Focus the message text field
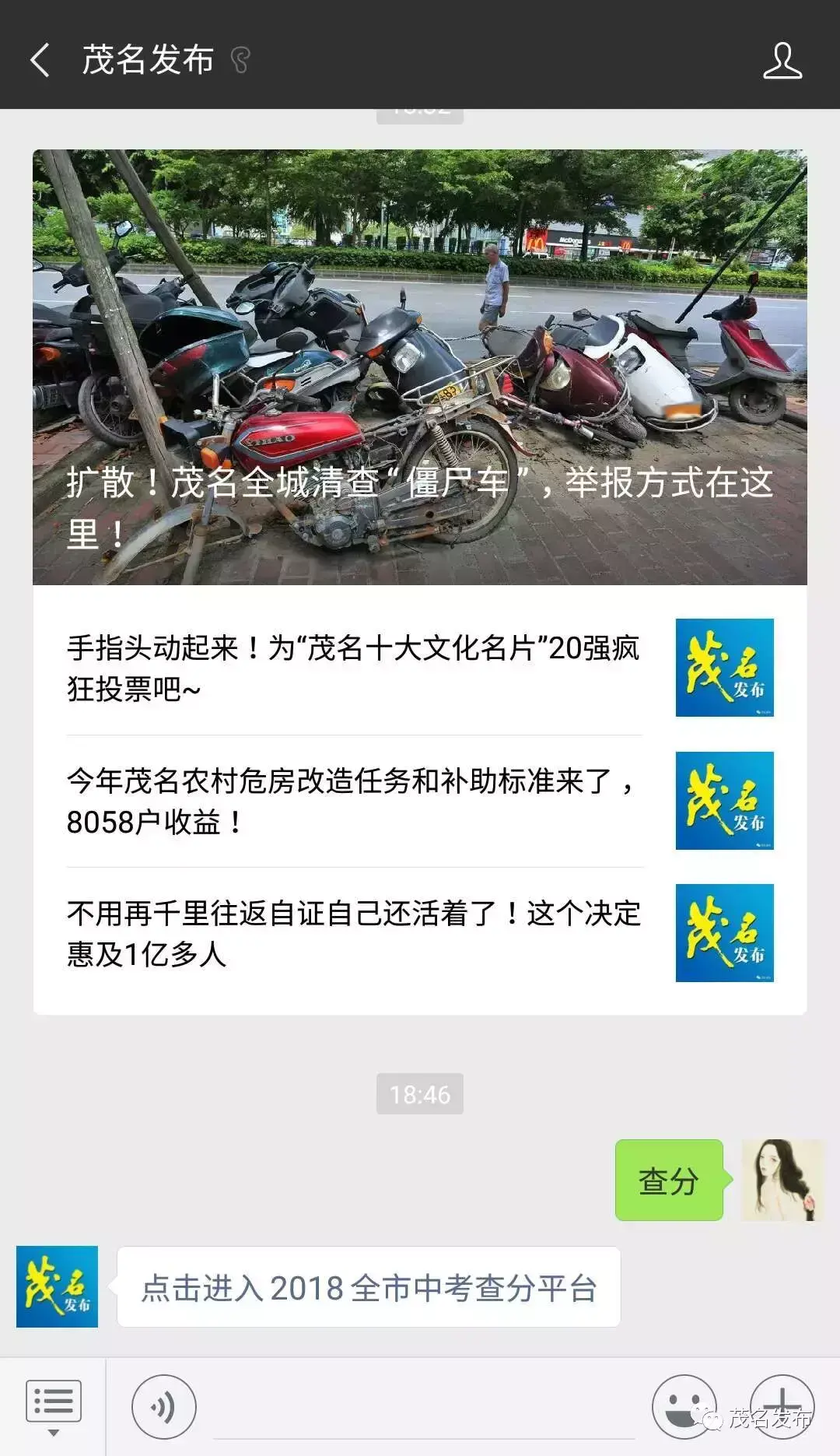 pos(424,1409)
